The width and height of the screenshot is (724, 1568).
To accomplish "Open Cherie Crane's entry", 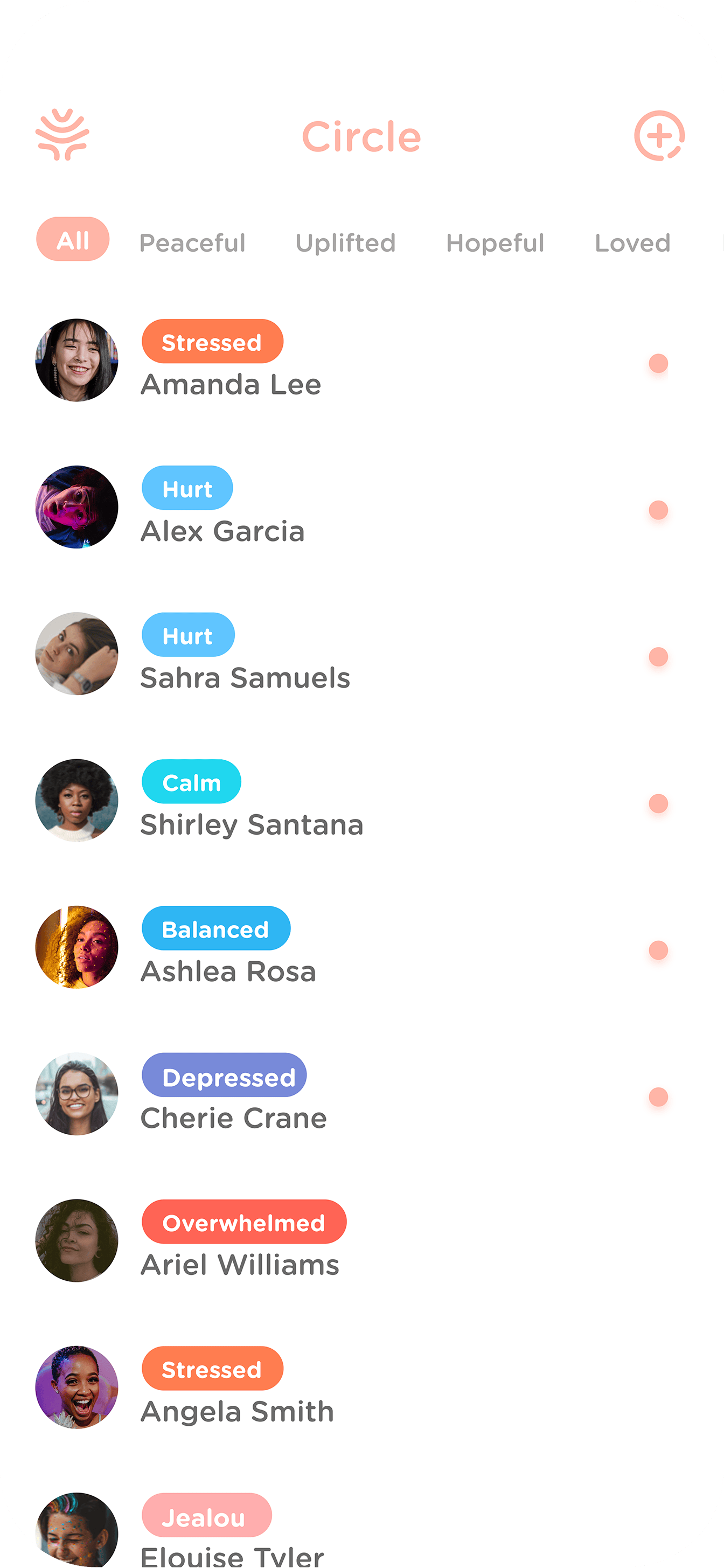I will click(234, 1117).
